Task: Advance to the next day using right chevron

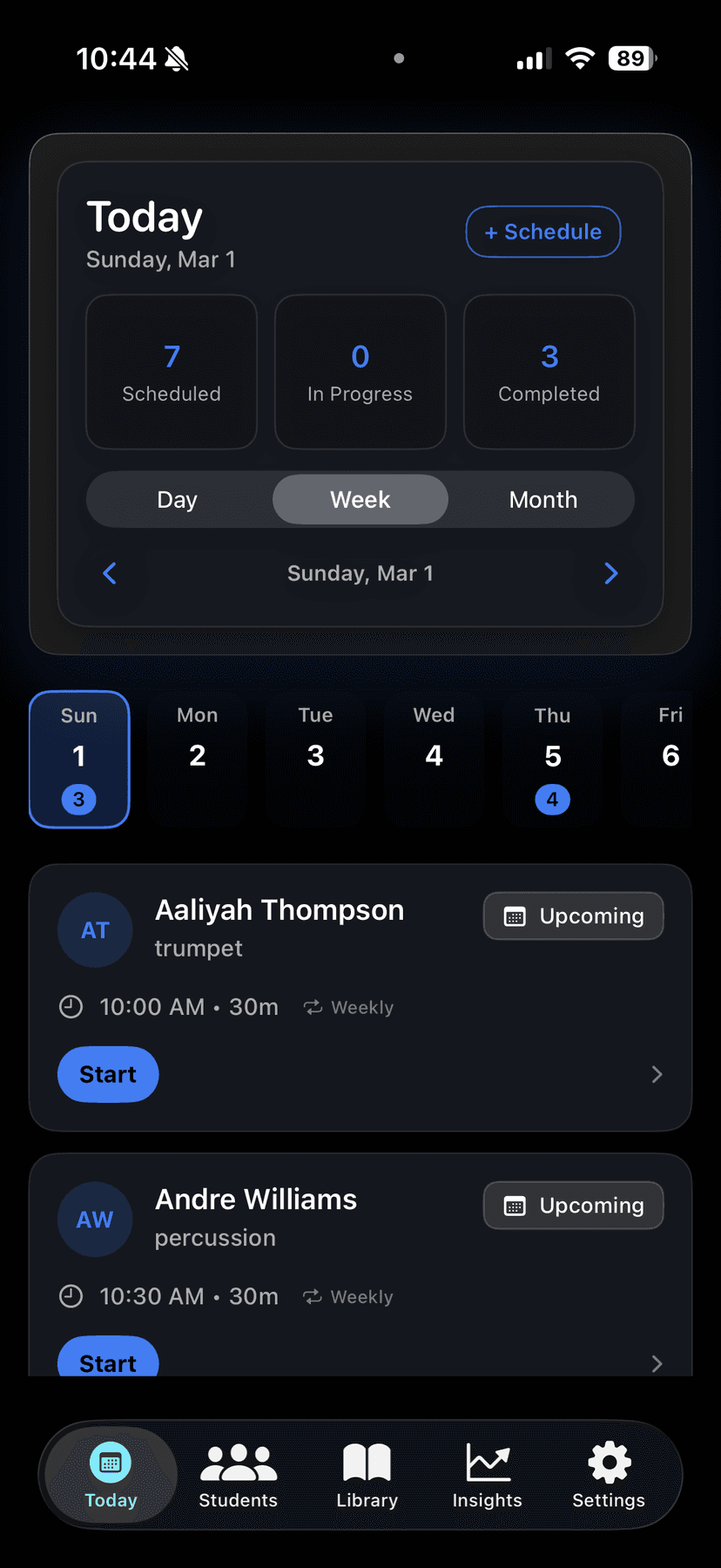Action: 611,573
